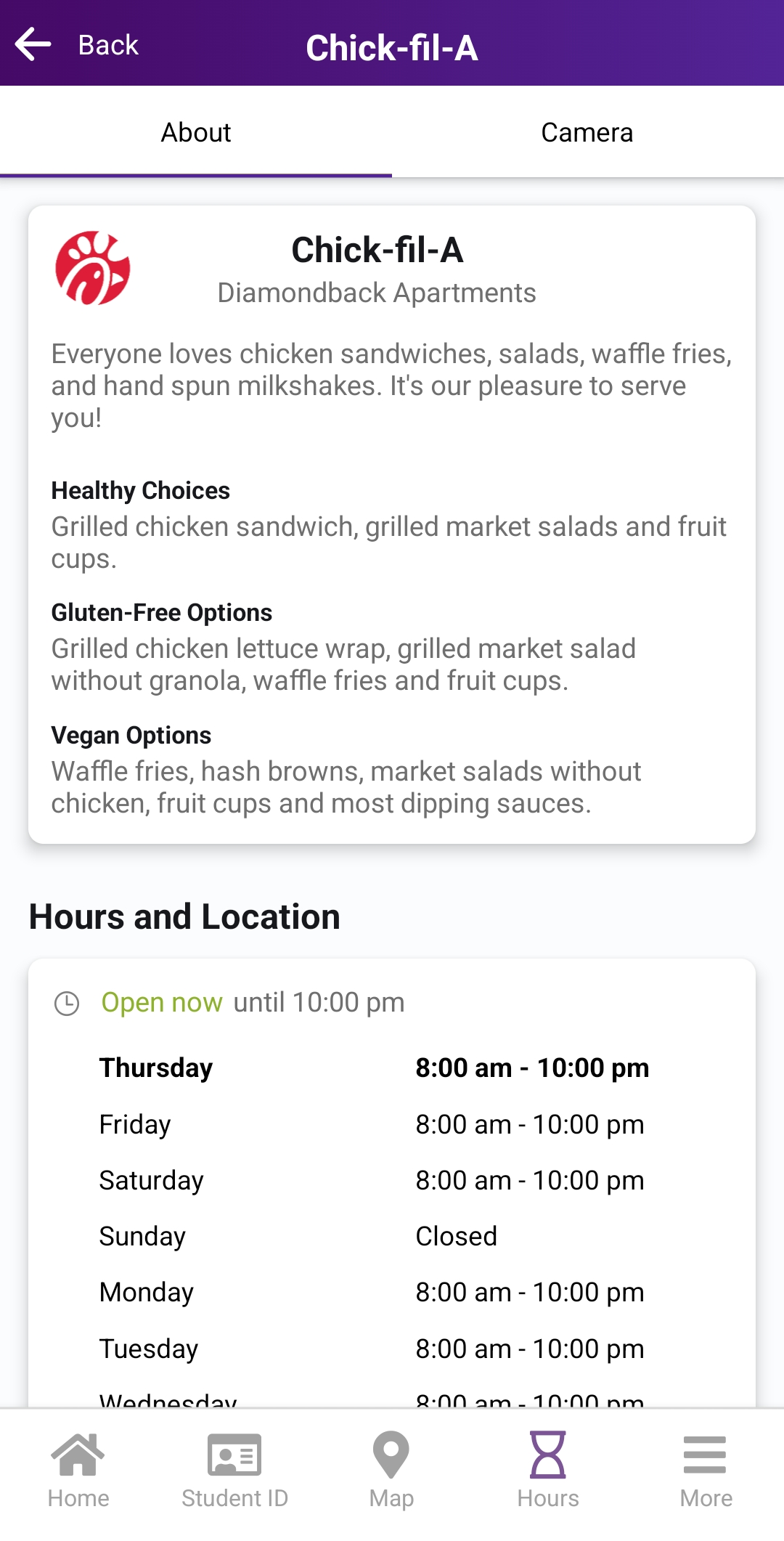This screenshot has height=1541, width=784.
Task: Open the campus Map
Action: pyautogui.click(x=391, y=1470)
